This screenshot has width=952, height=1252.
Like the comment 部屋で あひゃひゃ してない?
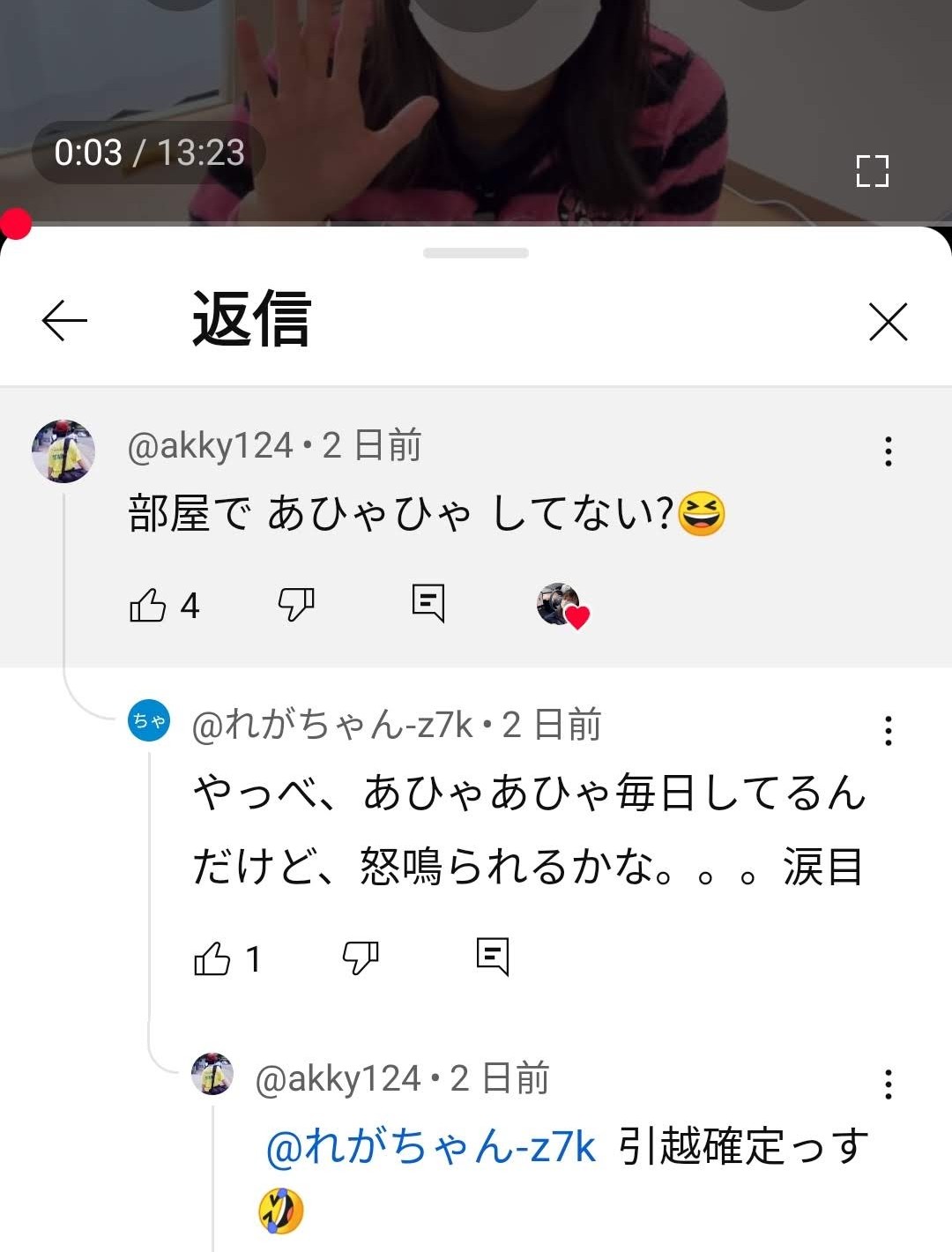pos(148,605)
